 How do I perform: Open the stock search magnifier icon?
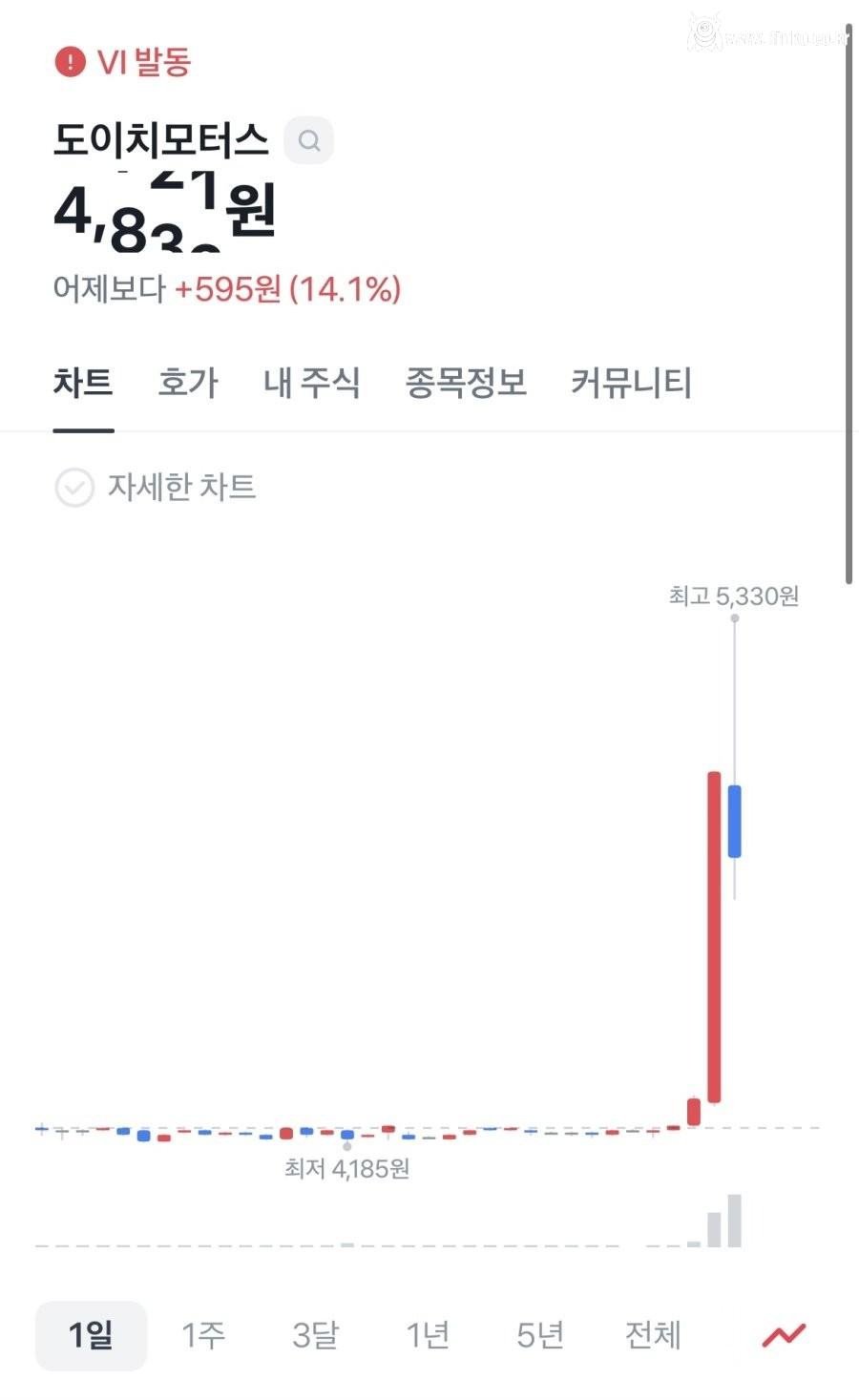pos(307,140)
